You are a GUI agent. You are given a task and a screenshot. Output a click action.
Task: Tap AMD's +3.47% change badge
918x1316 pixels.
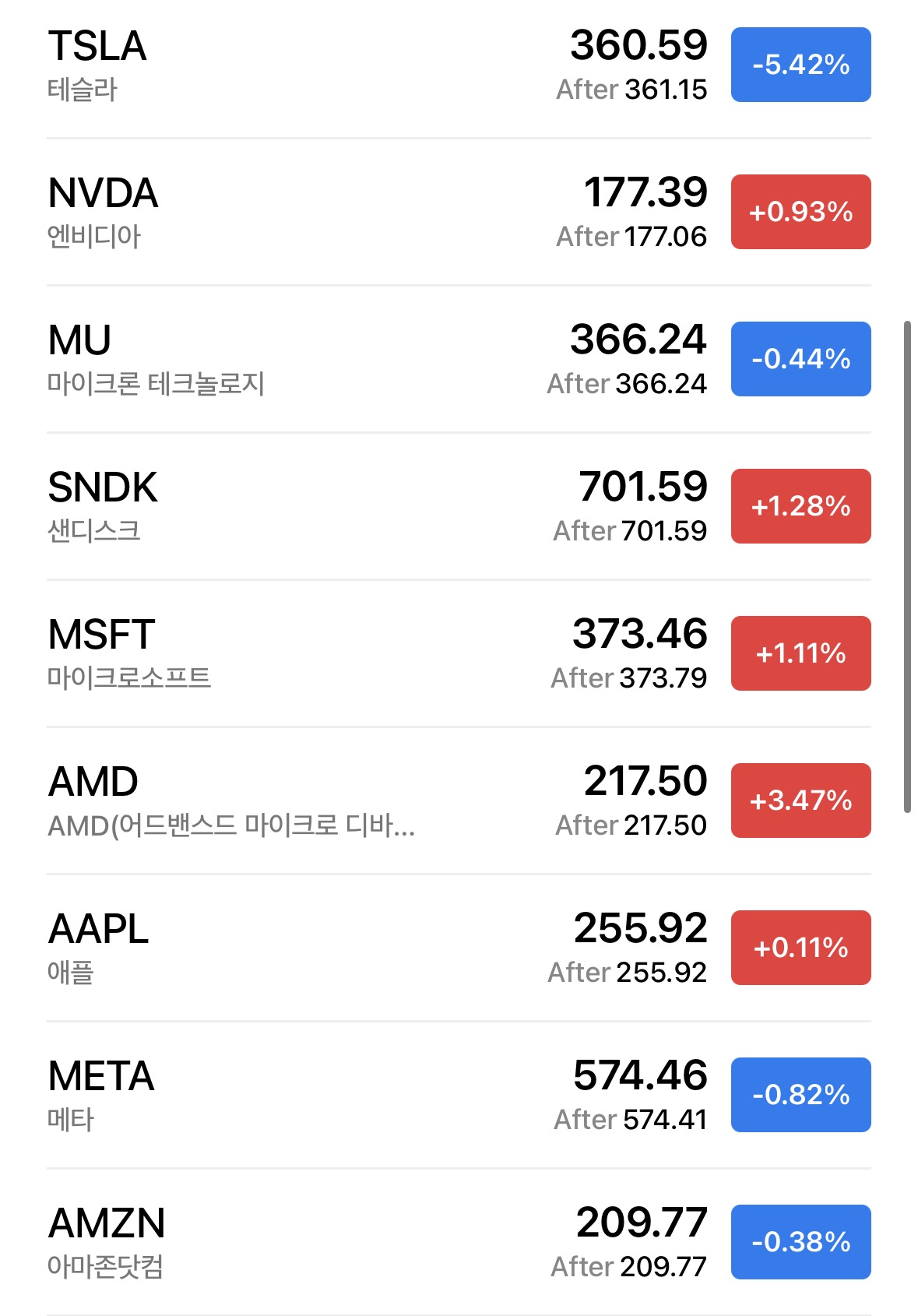pos(800,801)
